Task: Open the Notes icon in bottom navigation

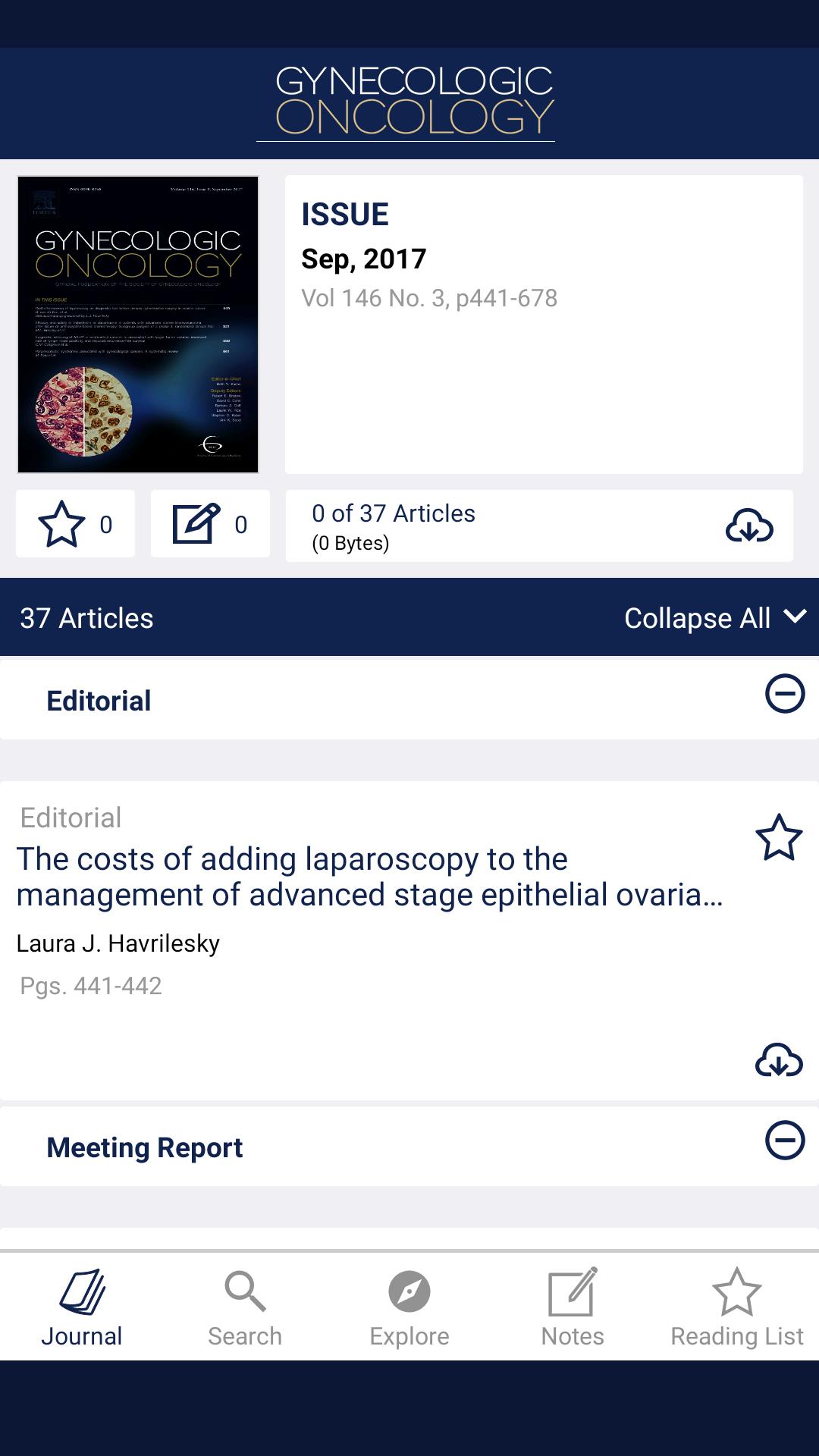Action: coord(573,1303)
